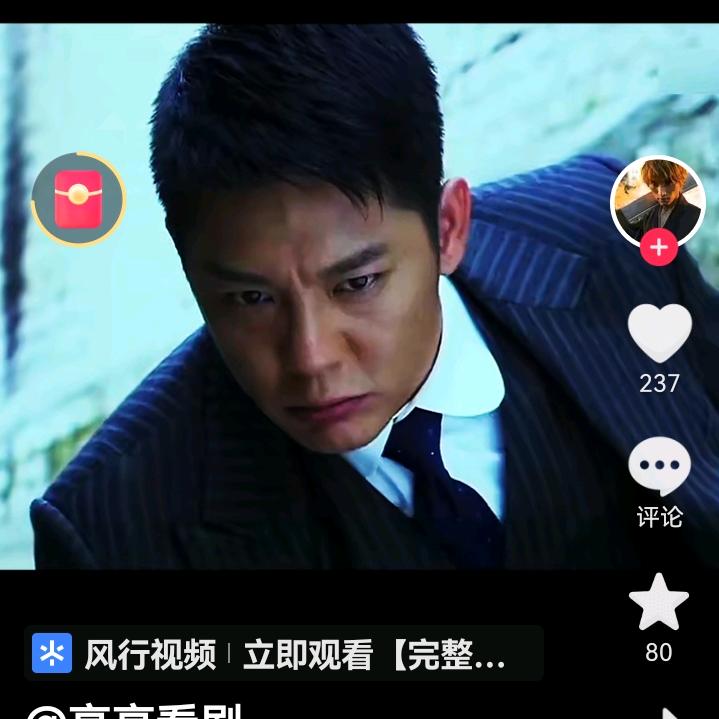Favorite this video with the star
The width and height of the screenshot is (719, 719).
tap(659, 603)
